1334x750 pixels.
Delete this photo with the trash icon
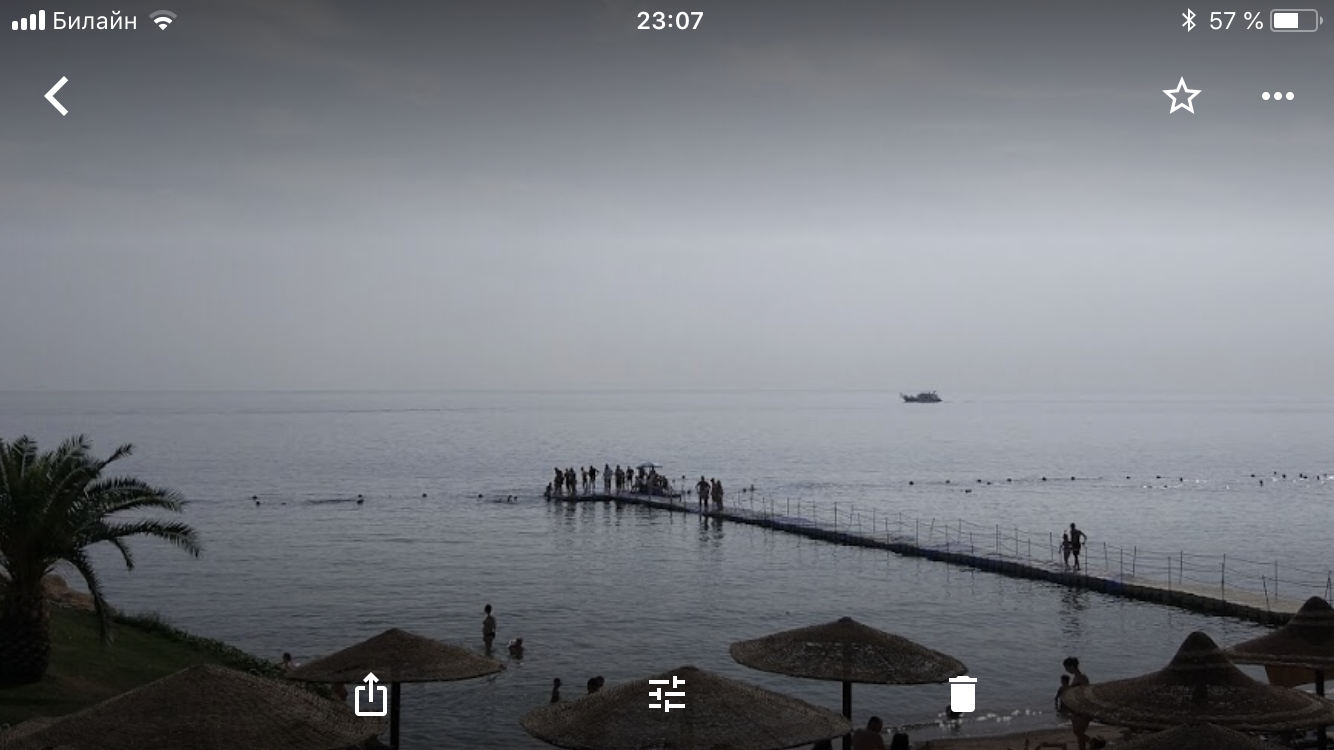tap(962, 694)
